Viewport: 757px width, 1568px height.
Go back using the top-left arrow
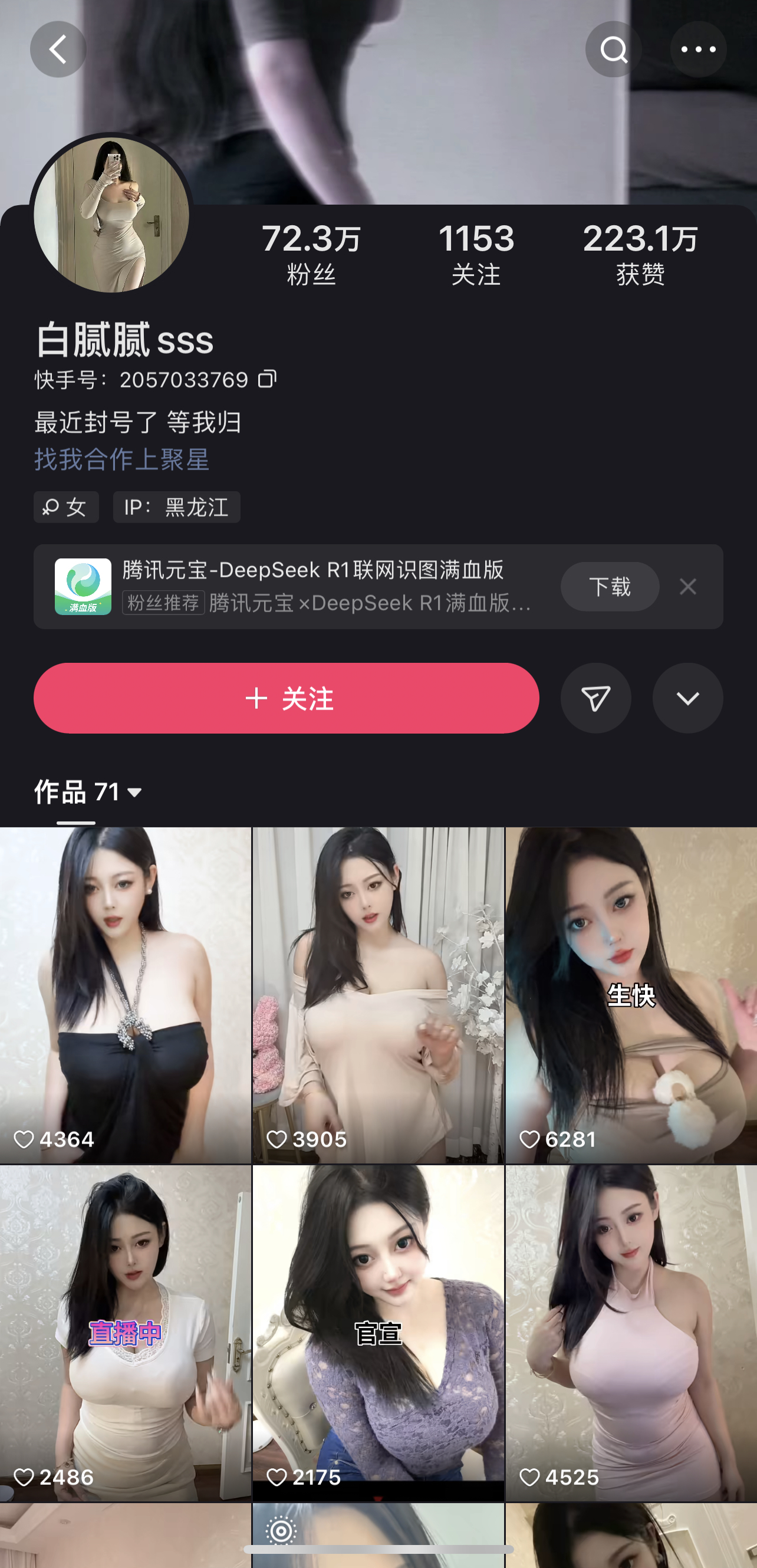(x=58, y=50)
